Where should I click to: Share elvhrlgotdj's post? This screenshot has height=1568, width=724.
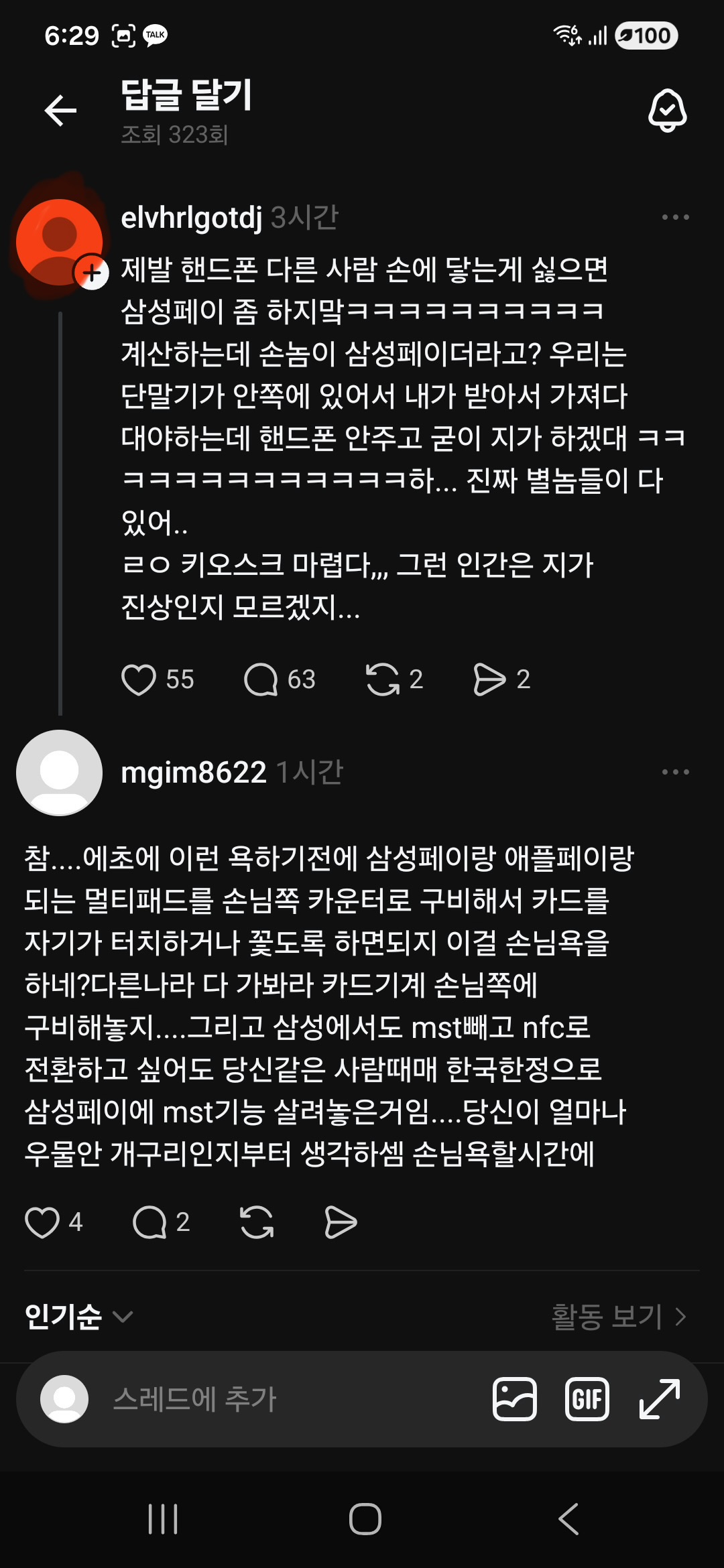(489, 679)
